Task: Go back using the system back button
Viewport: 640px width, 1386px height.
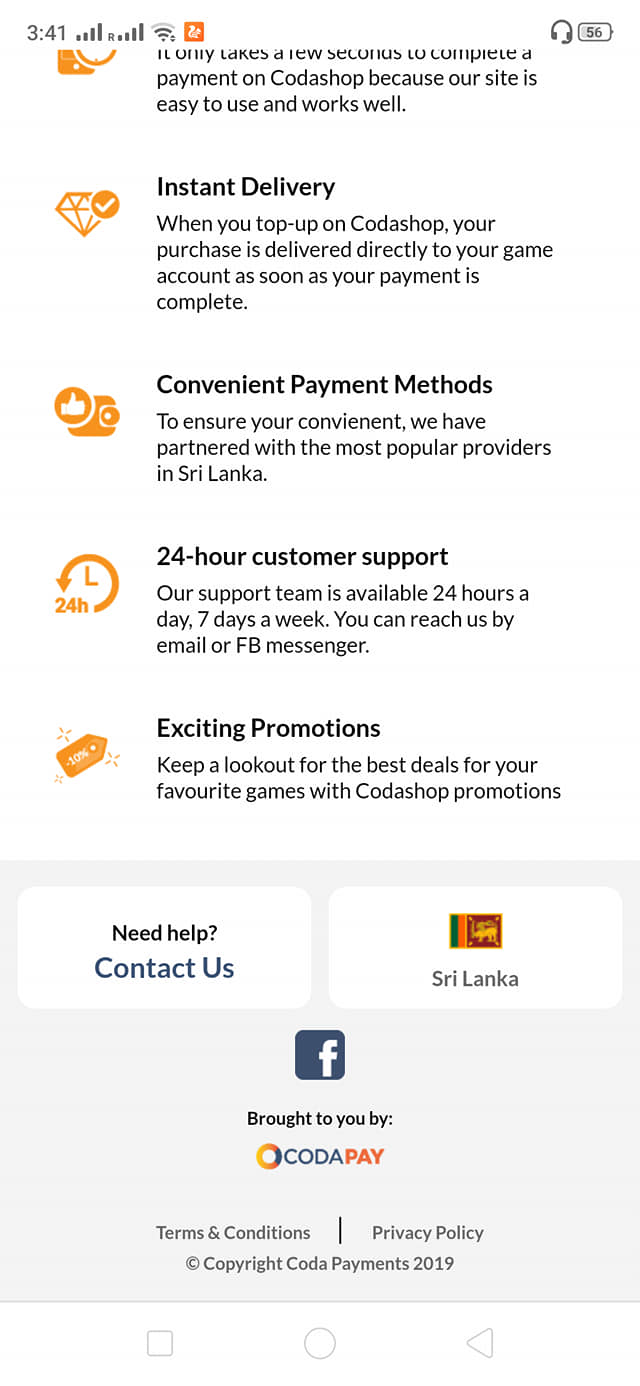Action: pos(480,1343)
